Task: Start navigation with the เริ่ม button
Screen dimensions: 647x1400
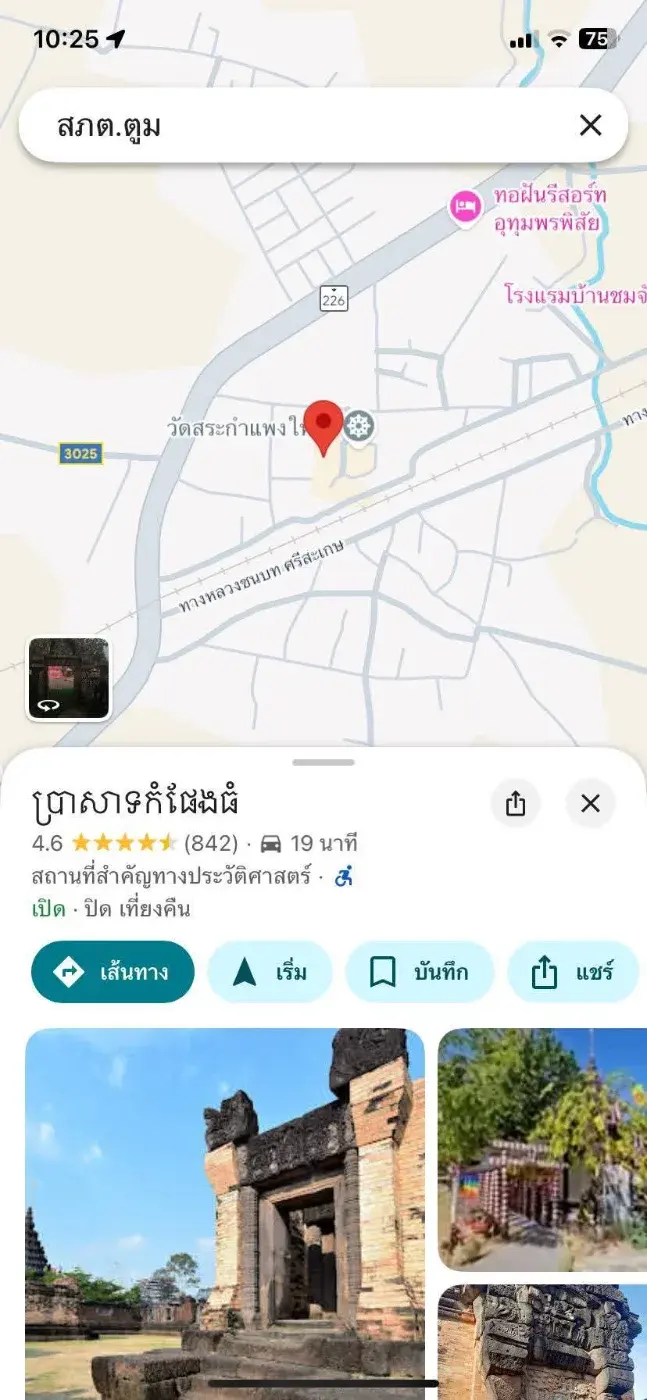Action: click(x=269, y=972)
